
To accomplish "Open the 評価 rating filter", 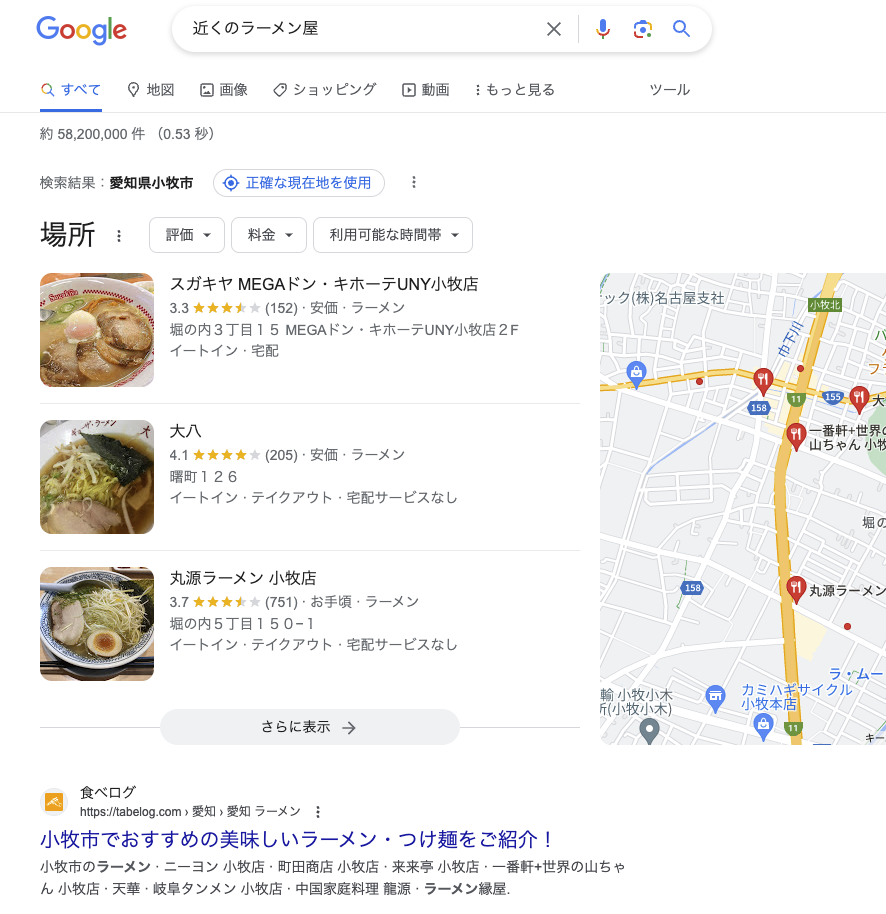I will click(186, 235).
